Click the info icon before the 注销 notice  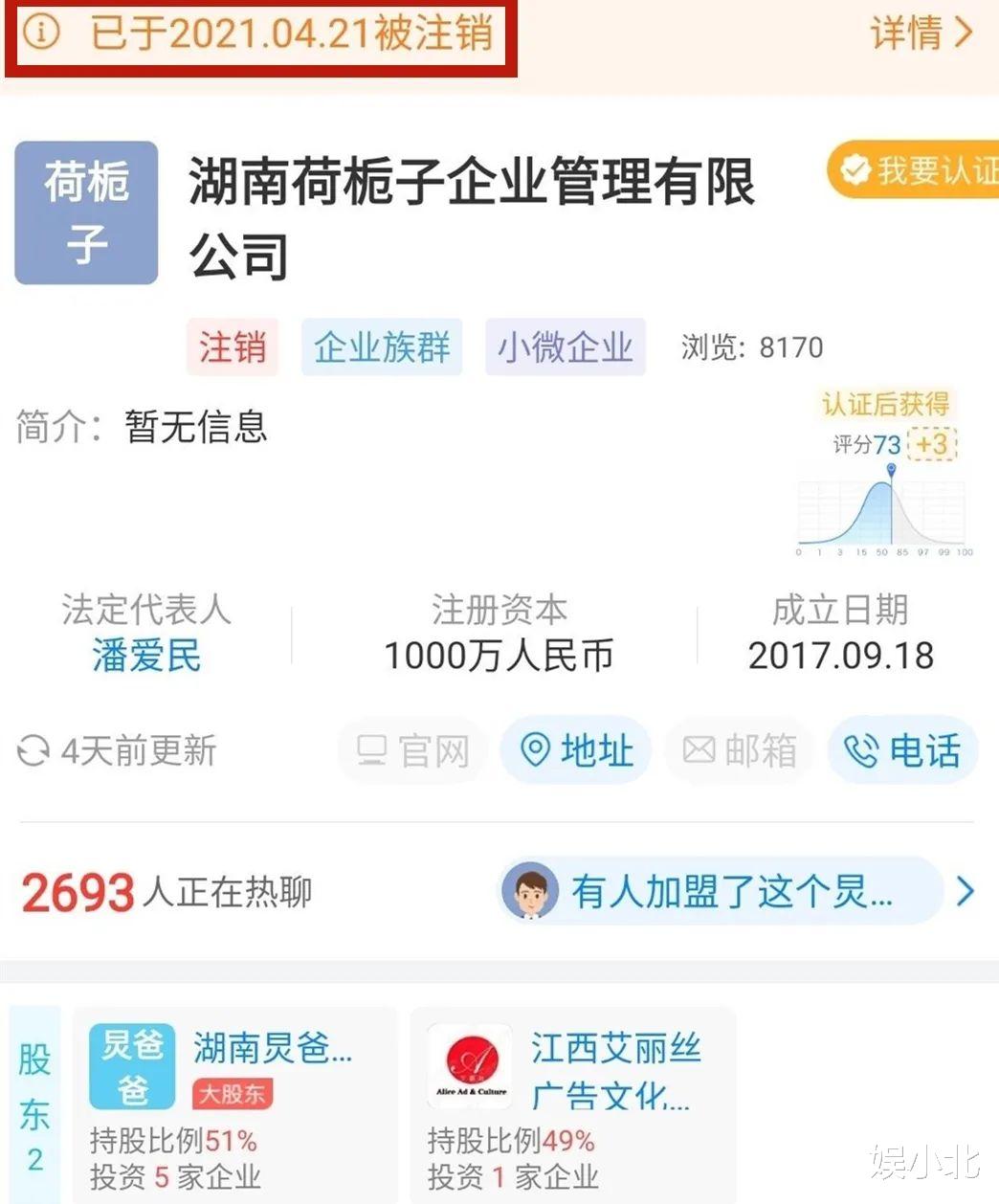pyautogui.click(x=40, y=33)
